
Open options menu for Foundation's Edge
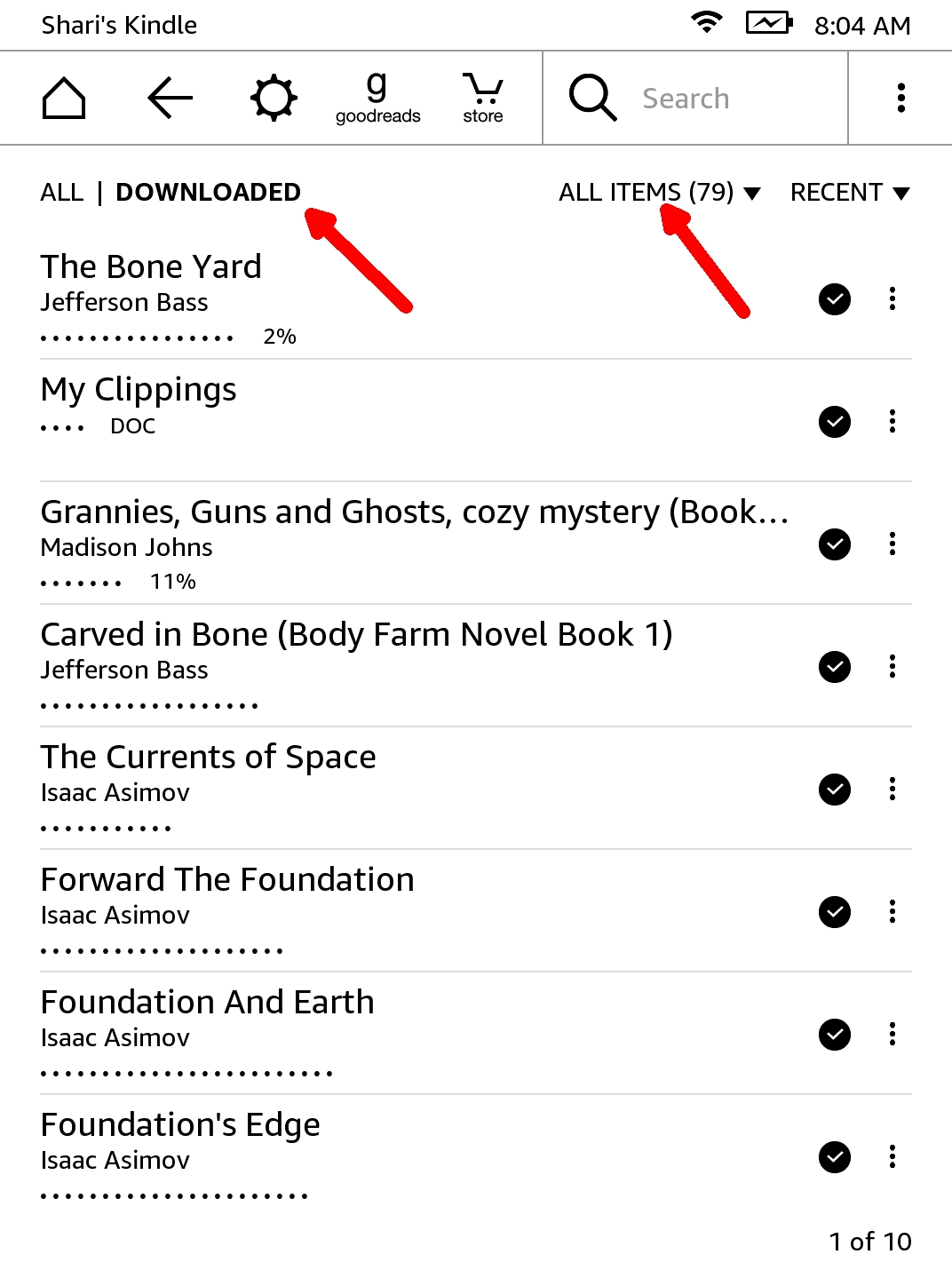point(892,1156)
